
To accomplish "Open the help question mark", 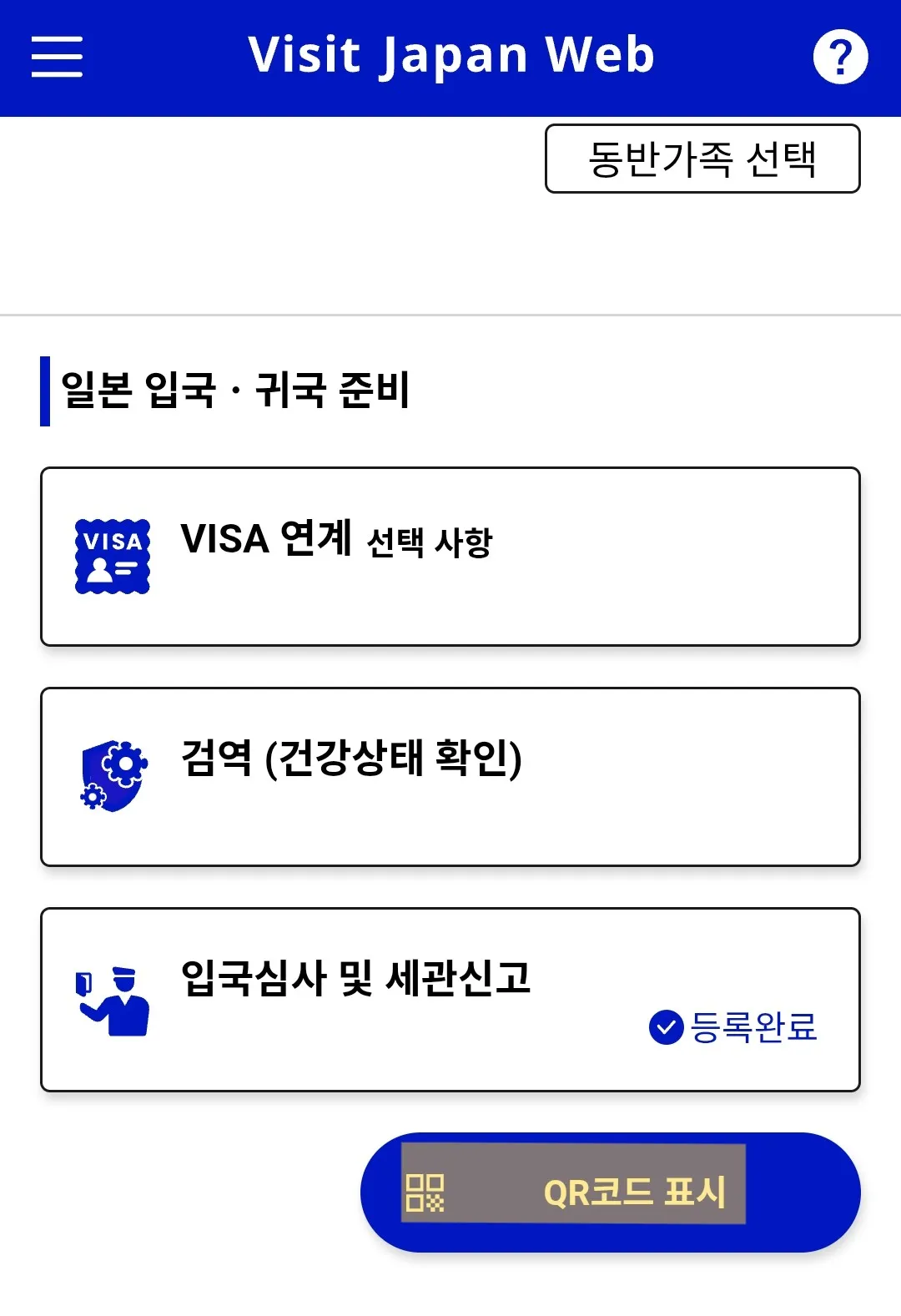I will tap(840, 57).
